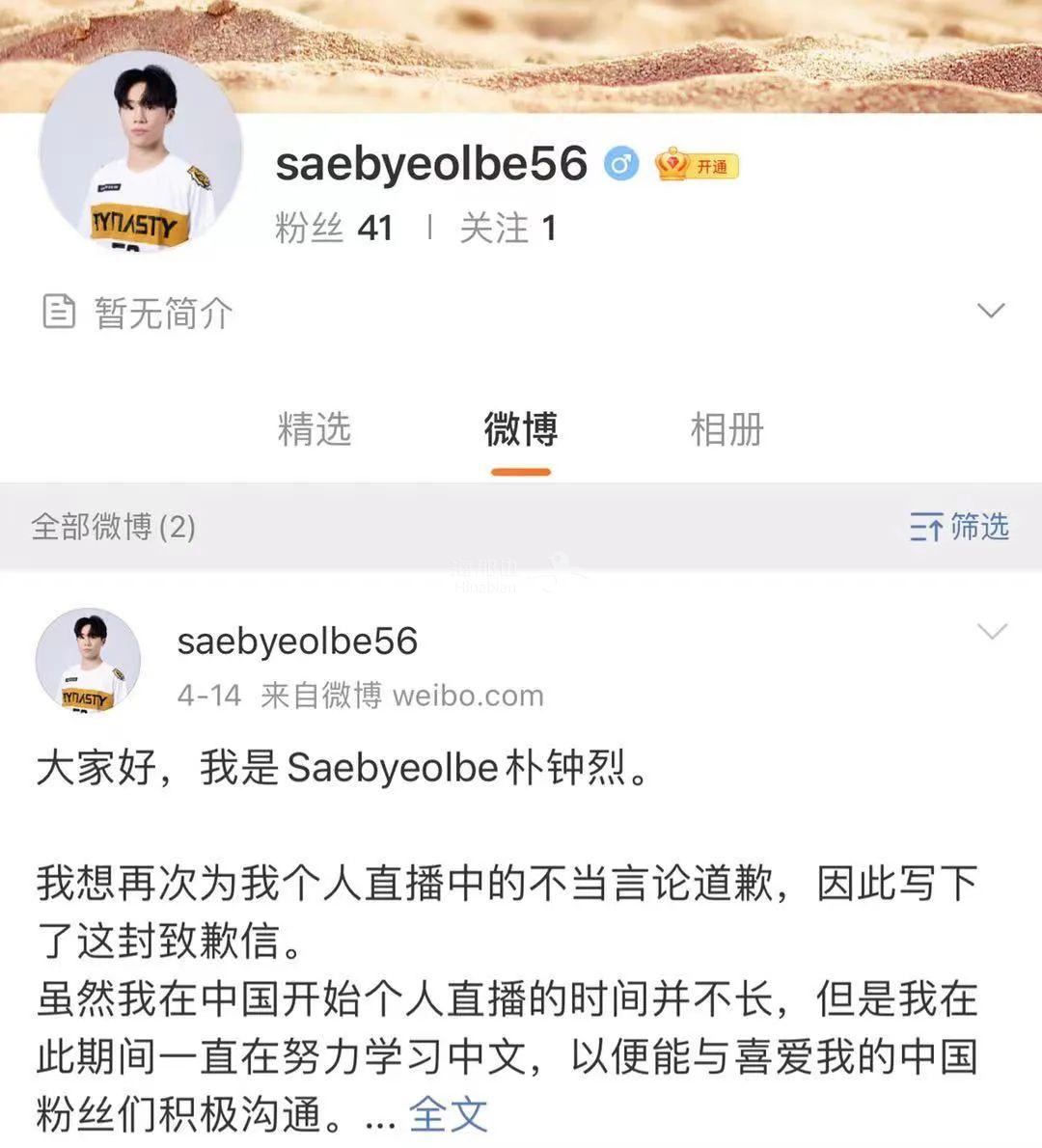Tap the post author's small avatar

coord(88,661)
